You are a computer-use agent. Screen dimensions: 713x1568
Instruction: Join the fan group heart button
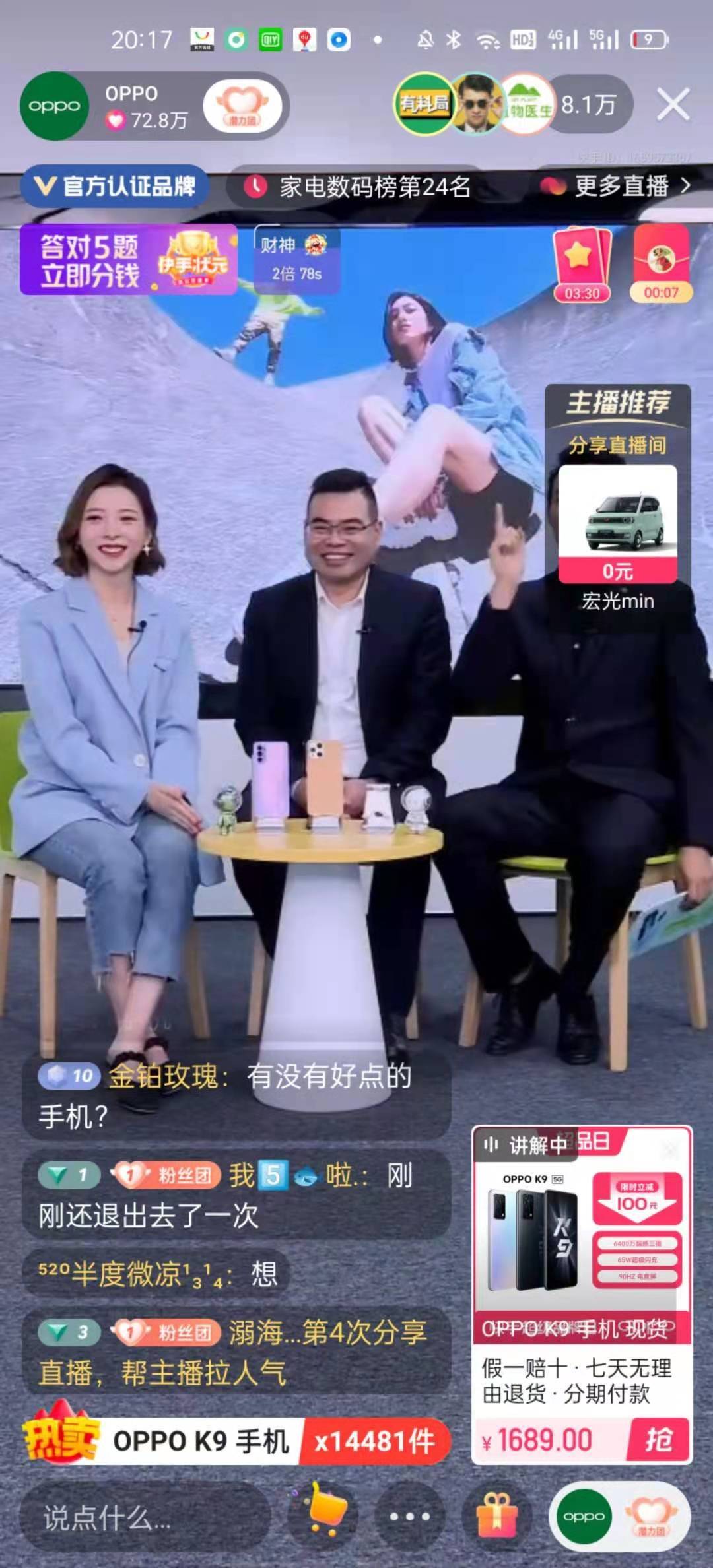[242, 106]
